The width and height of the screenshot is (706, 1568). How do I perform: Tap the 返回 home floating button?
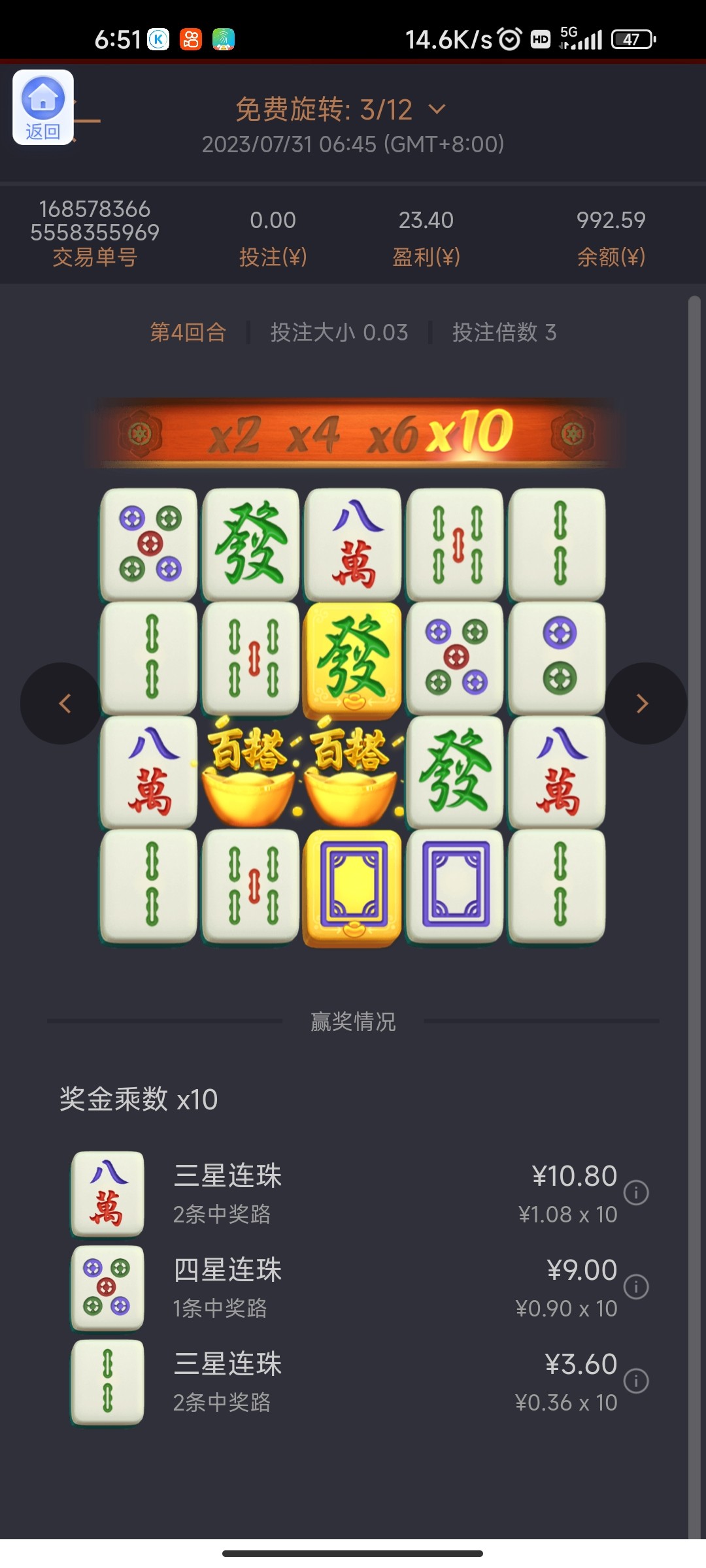[x=43, y=107]
